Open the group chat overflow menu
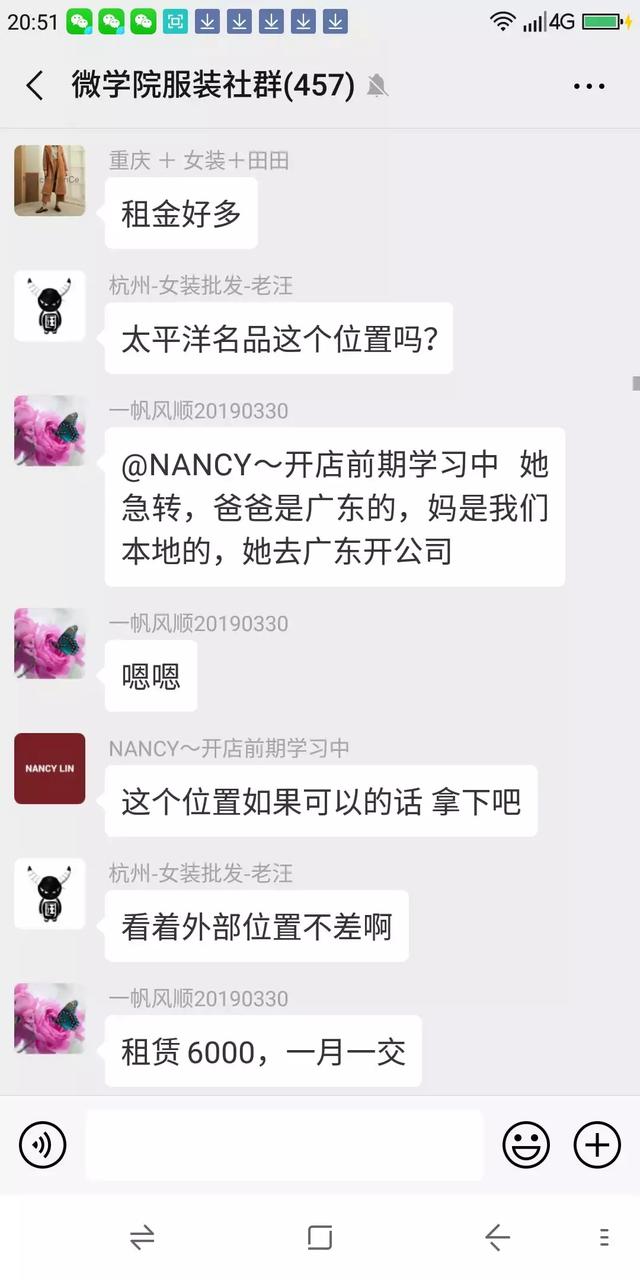 [589, 86]
